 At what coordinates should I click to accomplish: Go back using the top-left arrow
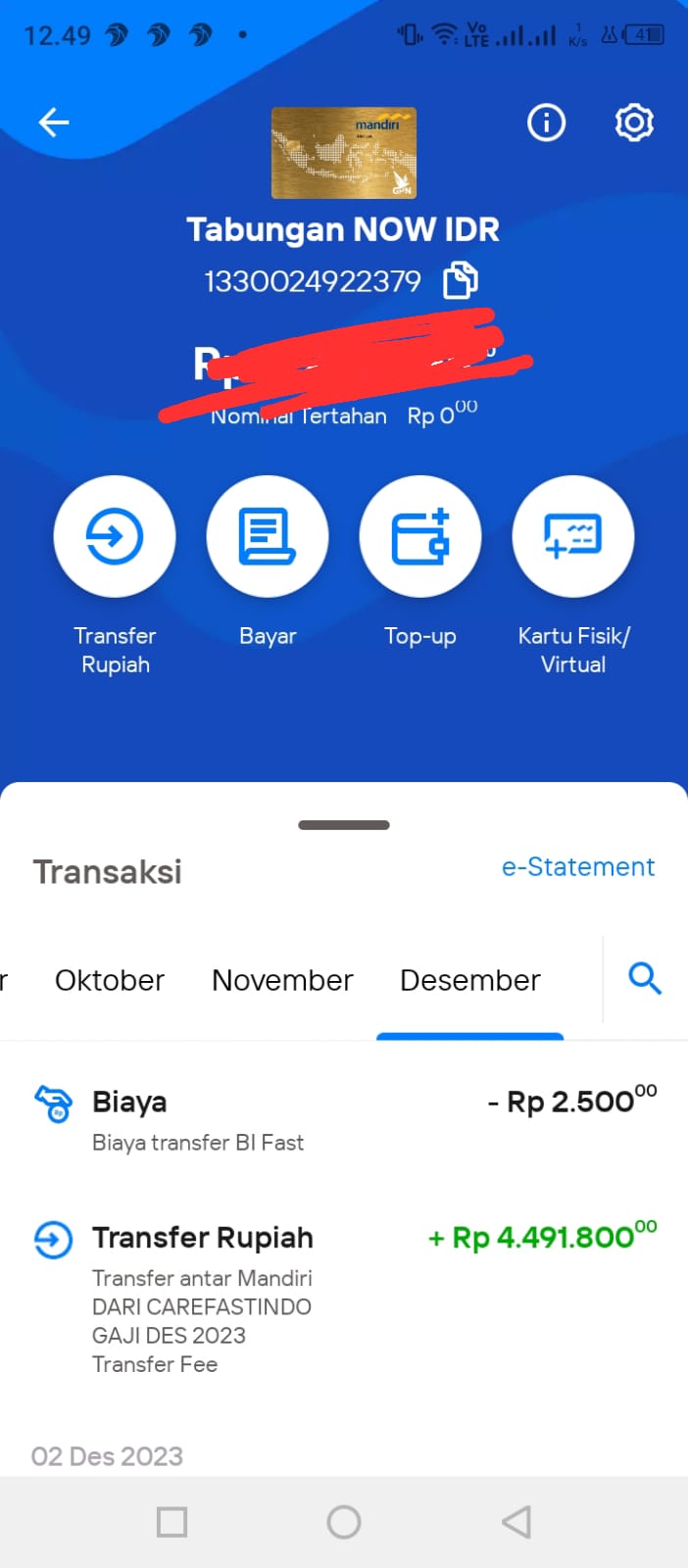54,122
